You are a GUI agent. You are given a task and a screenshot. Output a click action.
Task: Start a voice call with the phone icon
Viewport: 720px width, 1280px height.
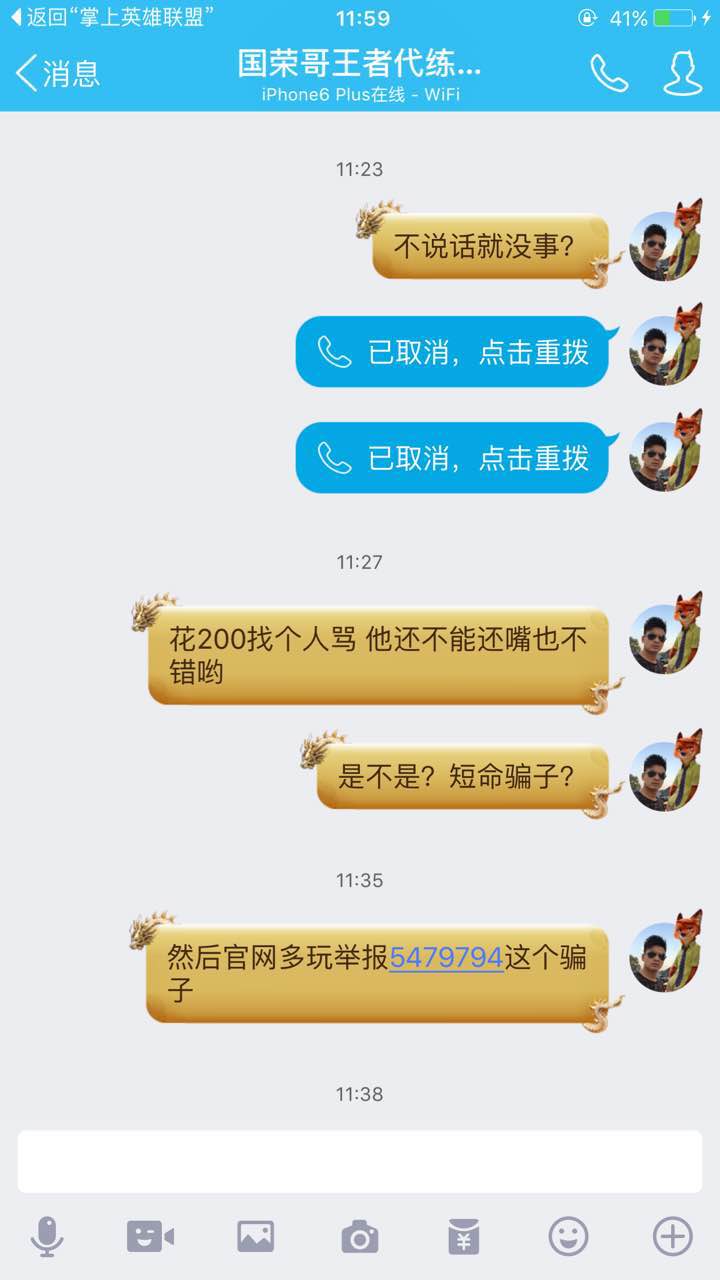609,73
